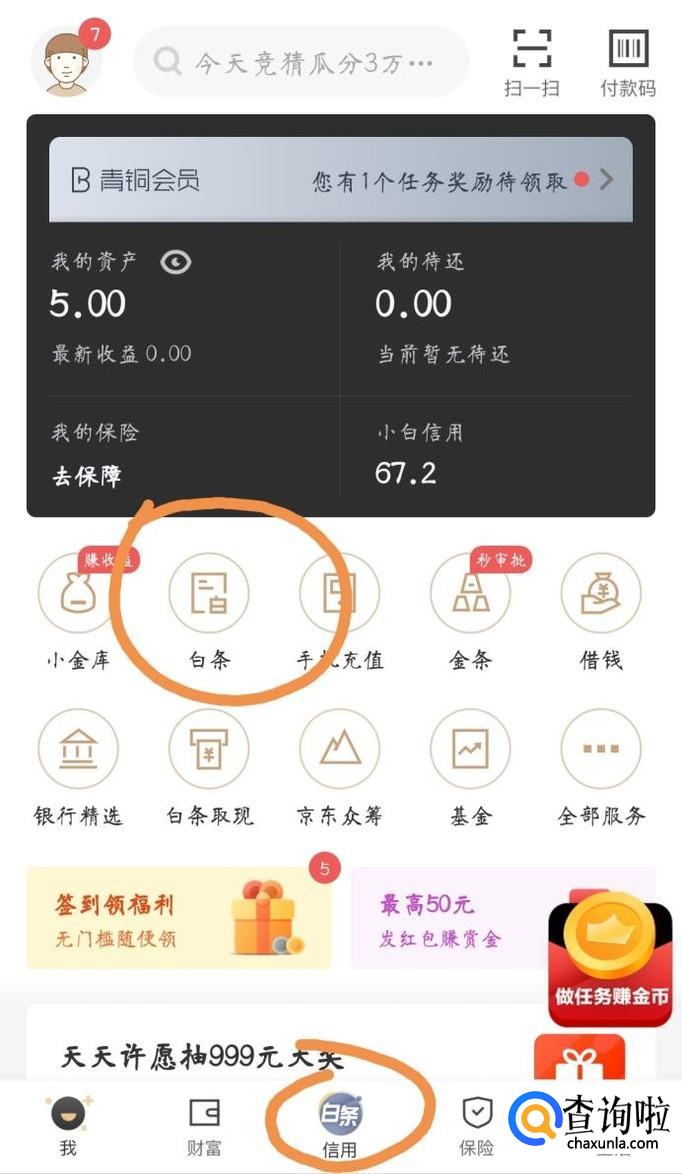View 基金 funds

pos(470,768)
